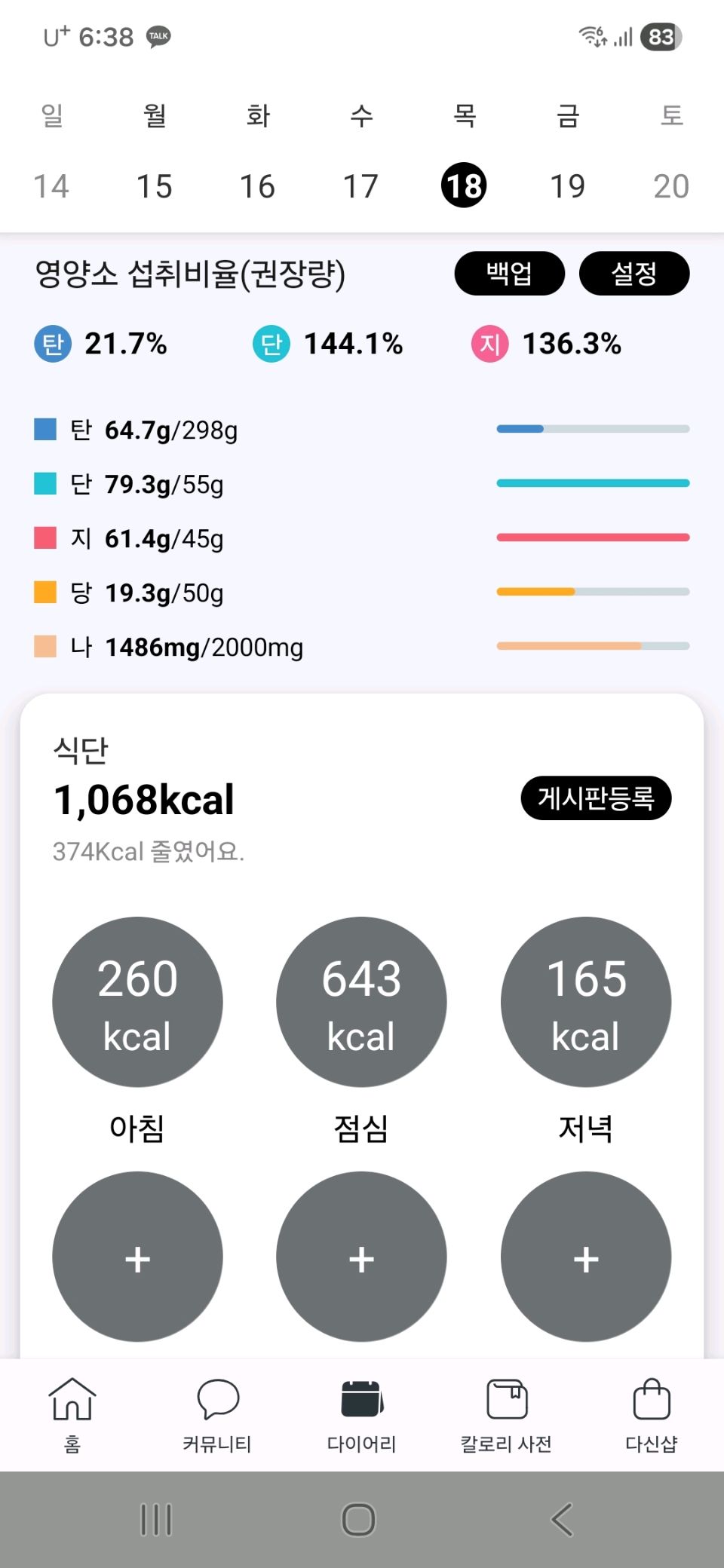Screen dimensions: 724x1568
Task: Add an entry with the plus below 아침
Action: click(137, 1257)
